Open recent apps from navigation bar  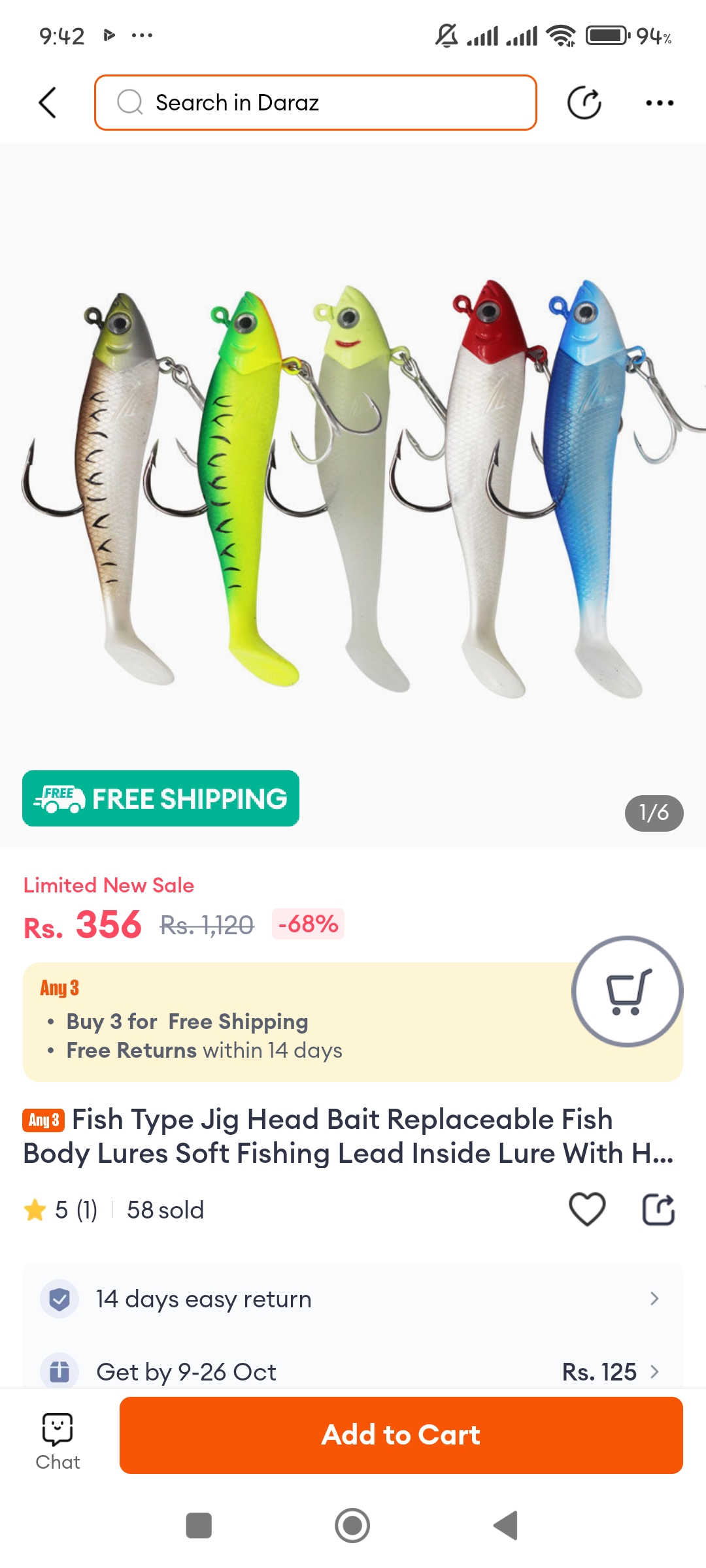[199, 1526]
